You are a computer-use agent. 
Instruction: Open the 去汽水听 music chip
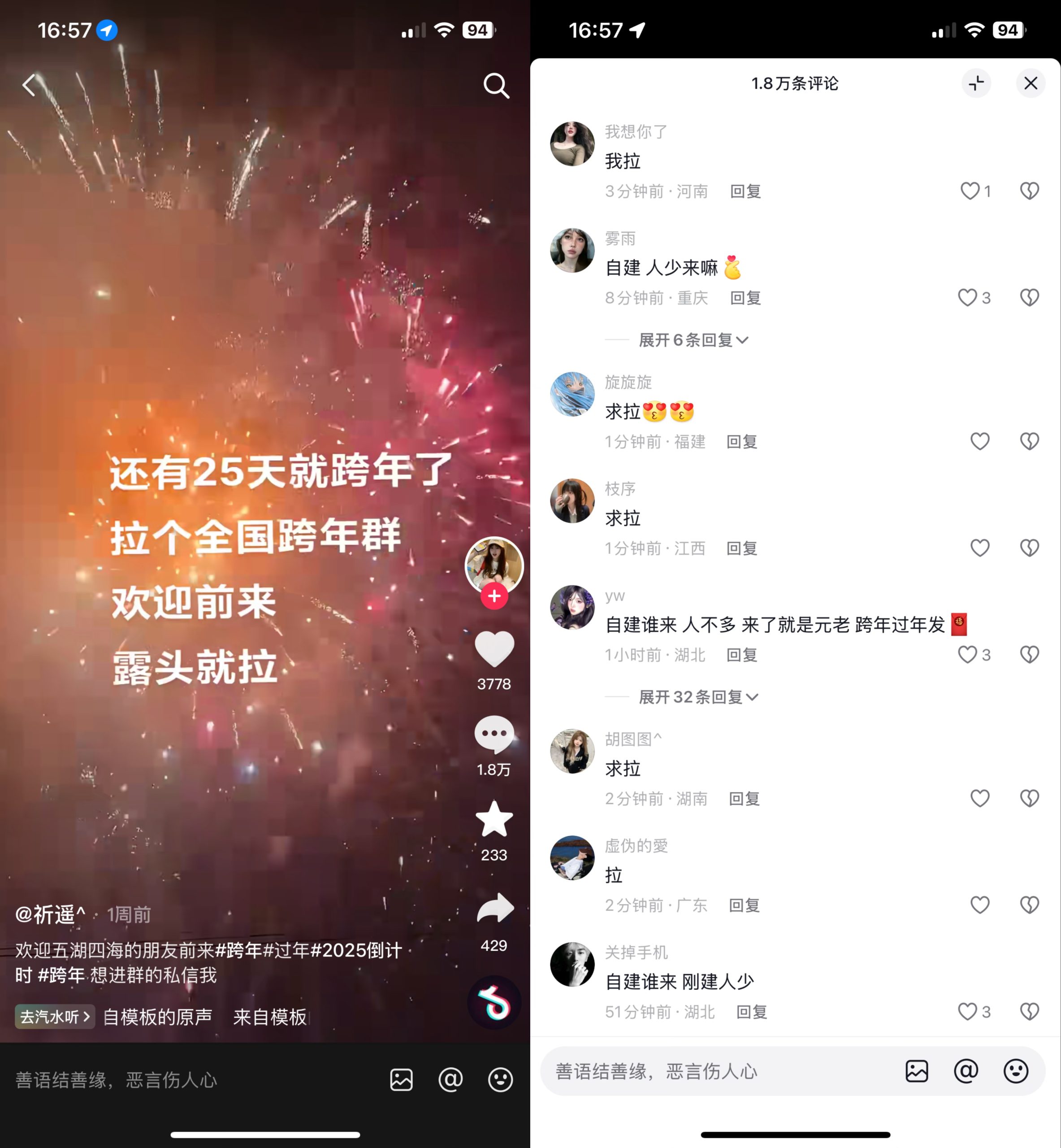click(x=55, y=1017)
